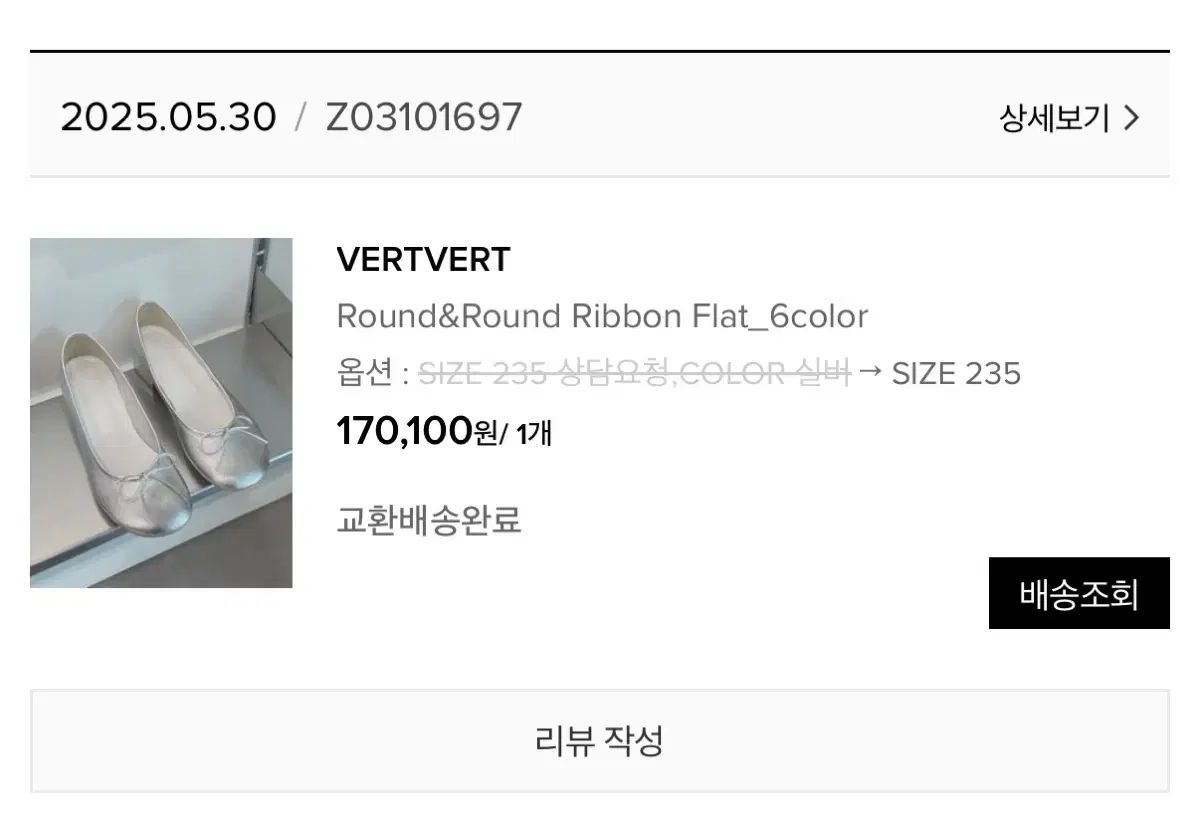Tap the 배송조회 delivery tracking button
The height and width of the screenshot is (838, 1200).
point(1078,594)
